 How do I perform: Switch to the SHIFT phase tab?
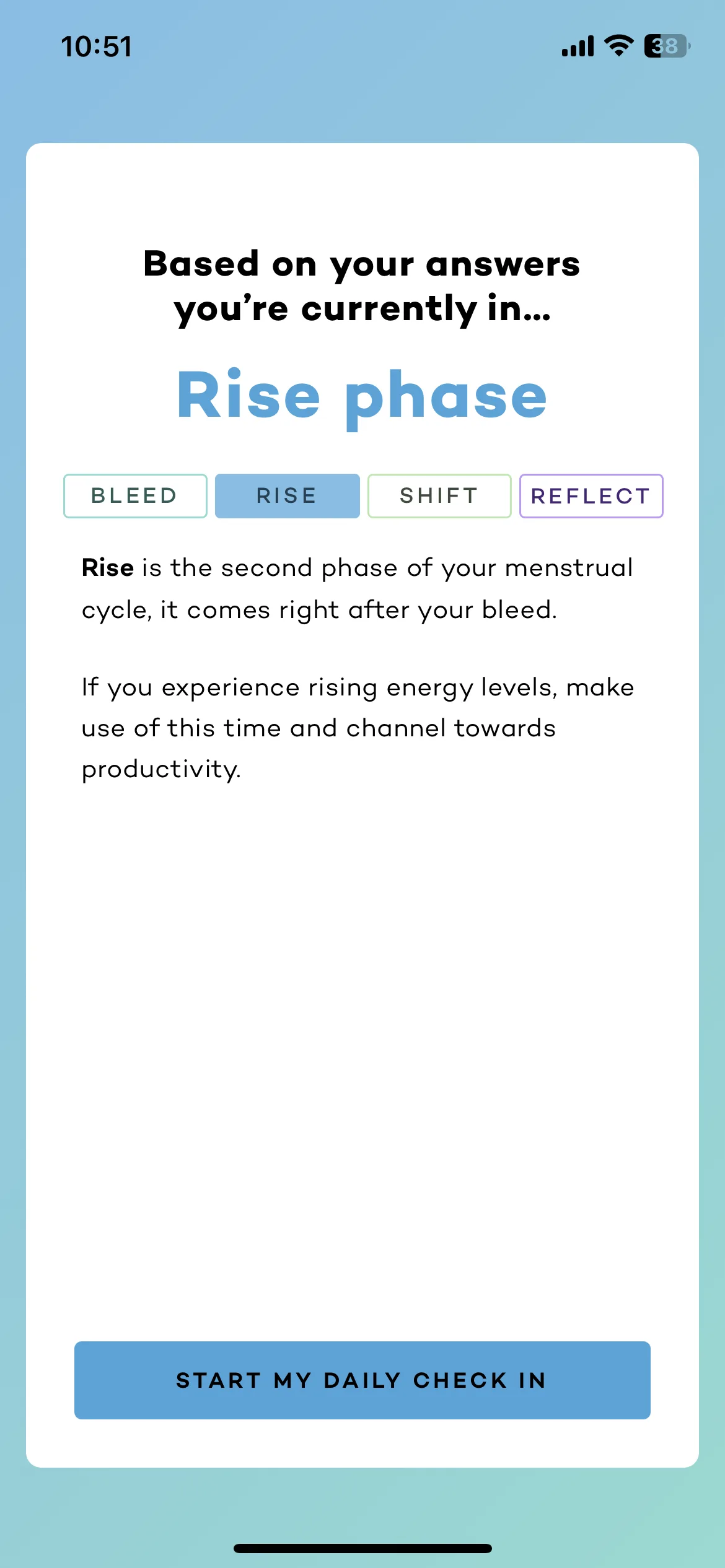(439, 495)
